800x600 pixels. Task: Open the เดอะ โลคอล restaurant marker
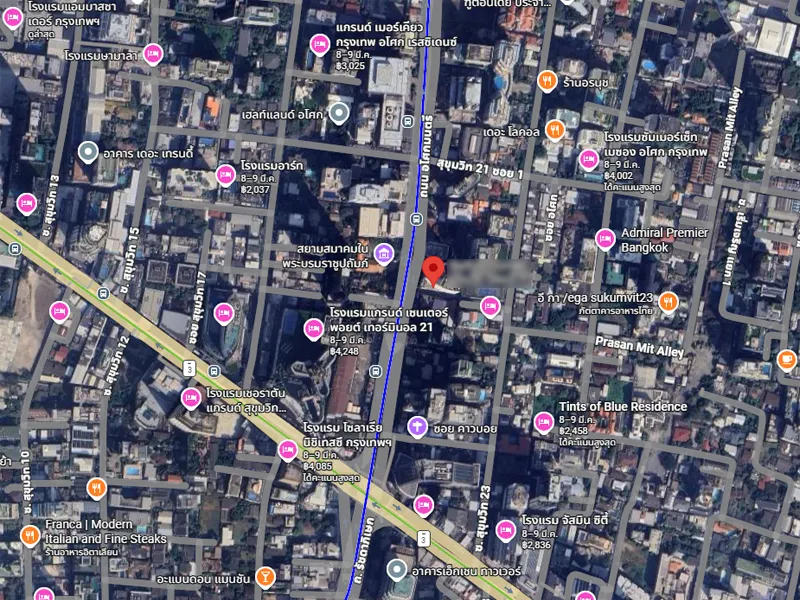[x=557, y=131]
